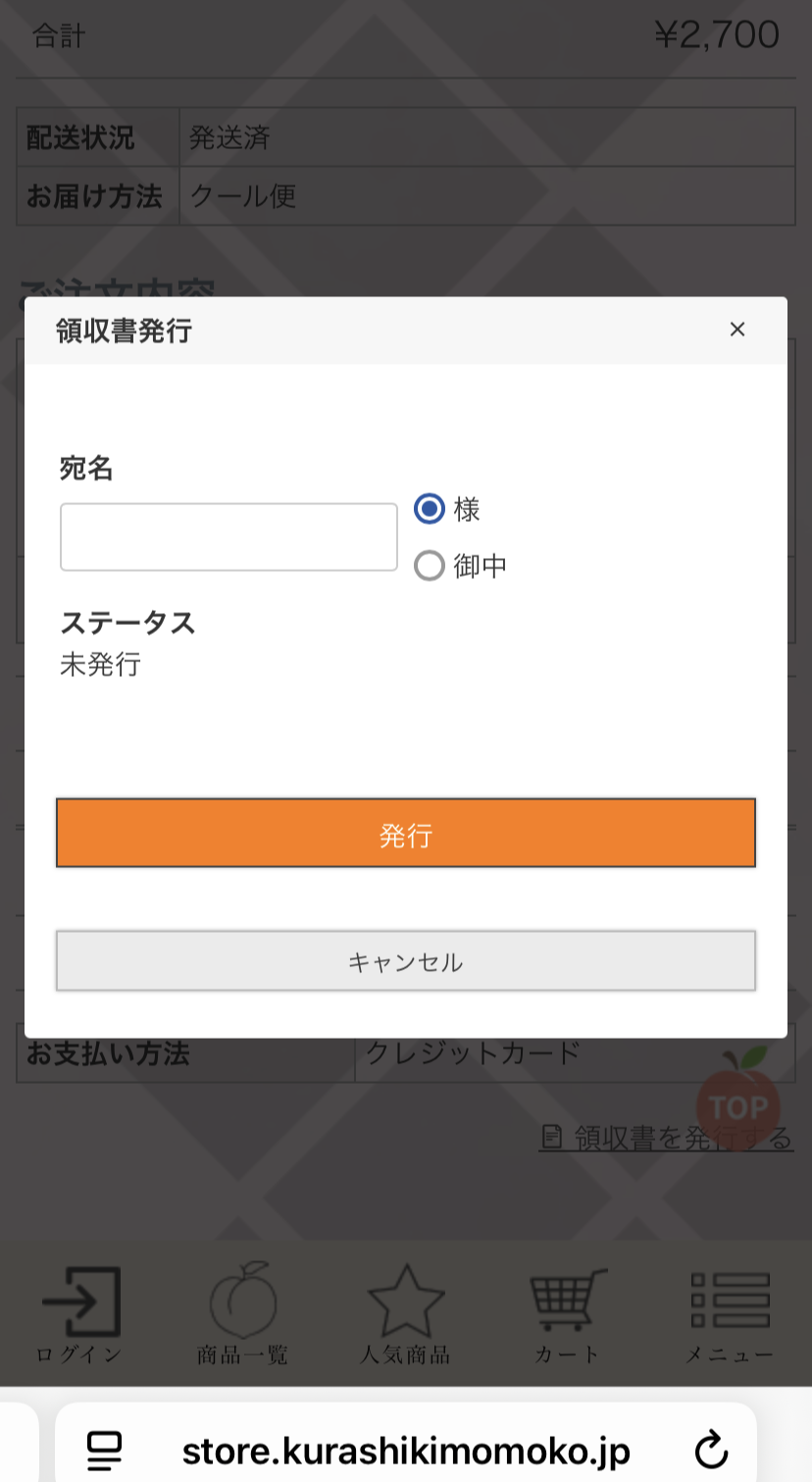
Task: Cancel the dialog with キャンセル
Action: pos(406,961)
